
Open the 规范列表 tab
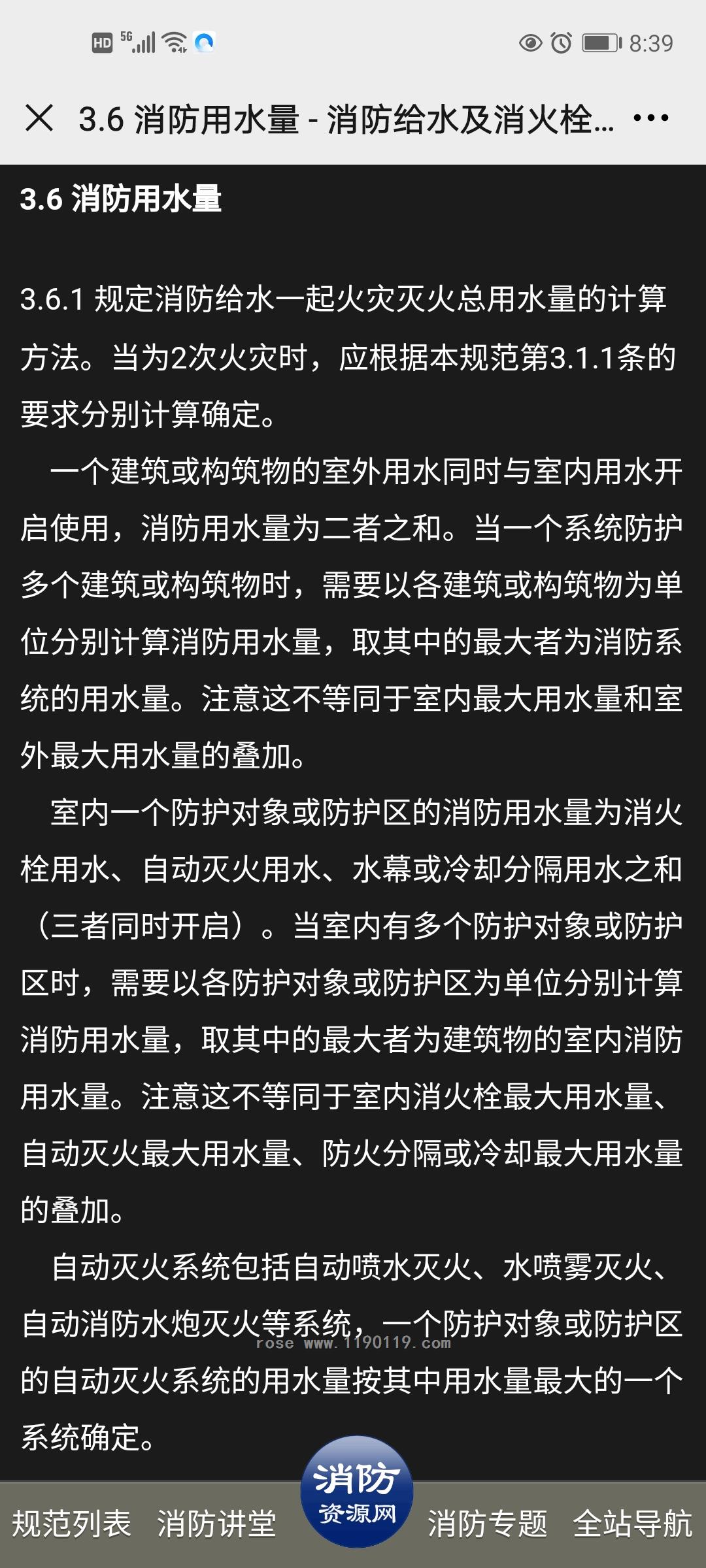coord(72,1524)
